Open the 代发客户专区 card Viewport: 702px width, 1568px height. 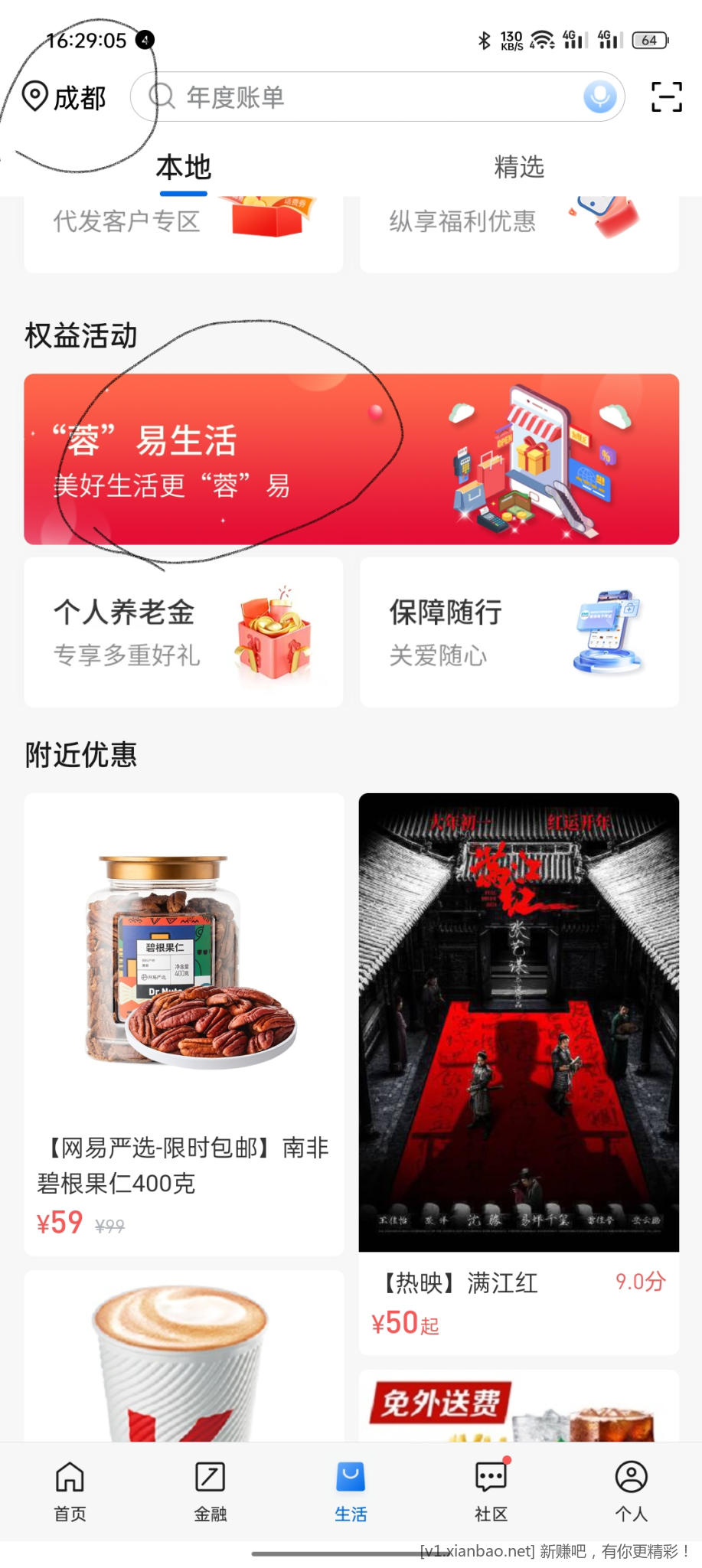coord(183,230)
